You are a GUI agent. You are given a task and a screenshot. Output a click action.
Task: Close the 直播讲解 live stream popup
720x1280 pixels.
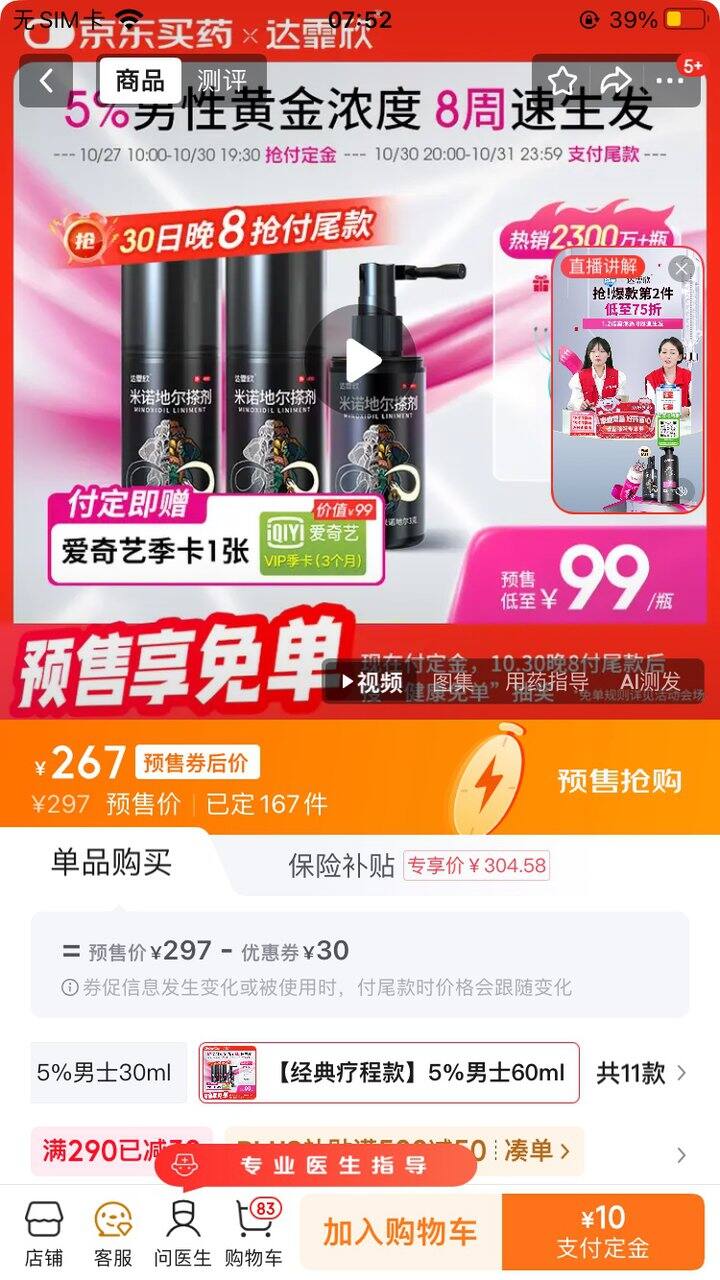click(681, 268)
